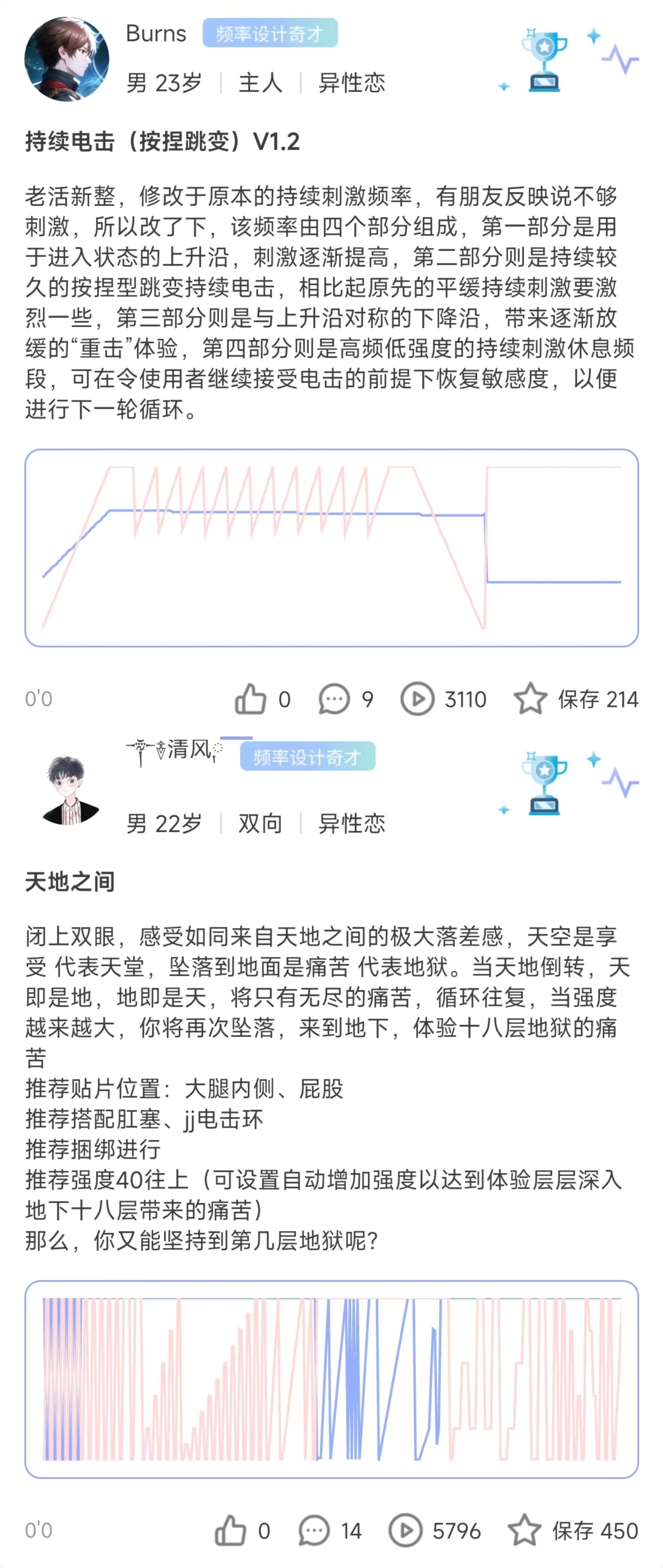Open the 持续电击 V1.2 waveform chart
Screen dimensions: 663x1568
click(331, 548)
